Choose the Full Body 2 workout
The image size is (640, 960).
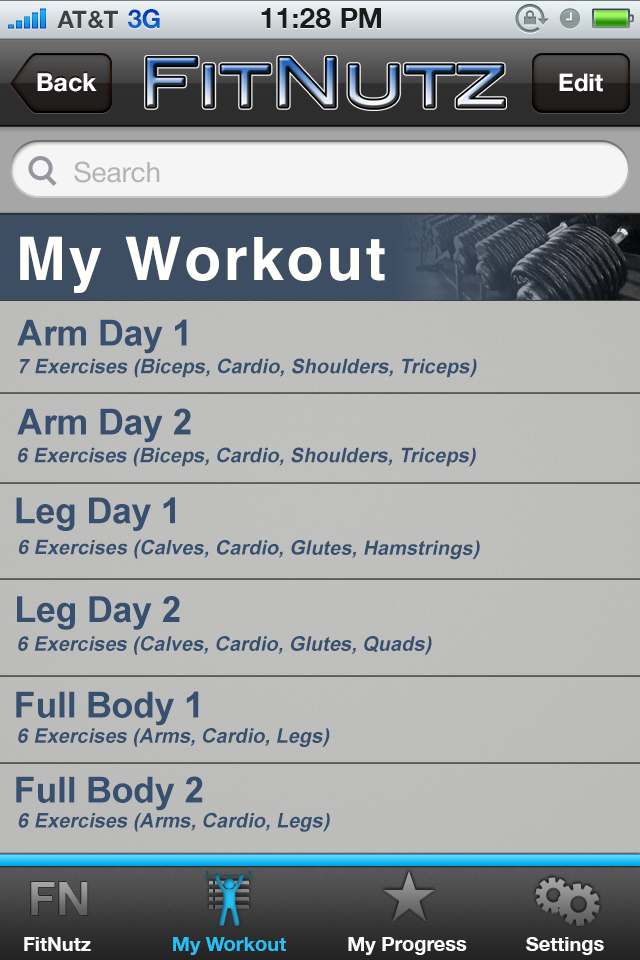[320, 806]
